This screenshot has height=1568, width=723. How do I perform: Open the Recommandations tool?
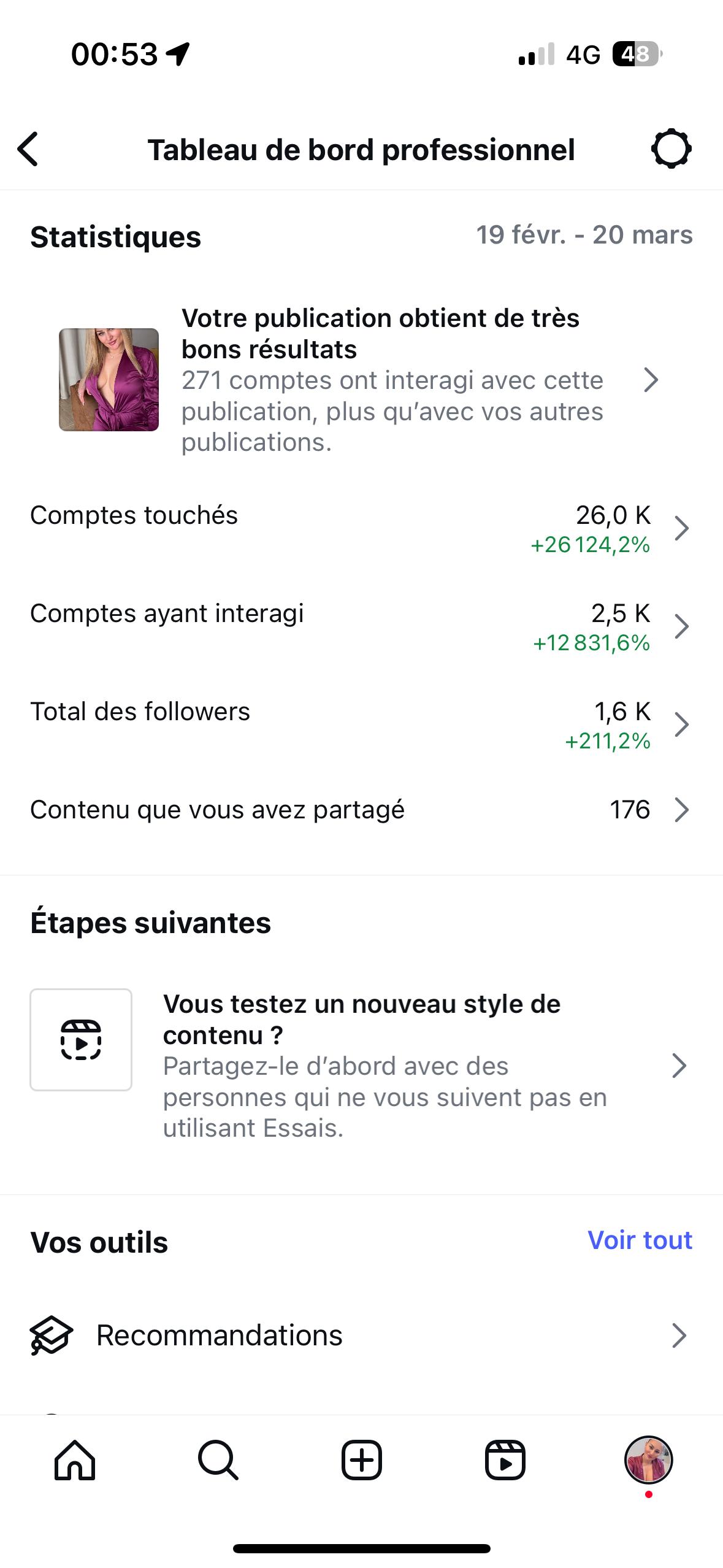tap(361, 1335)
